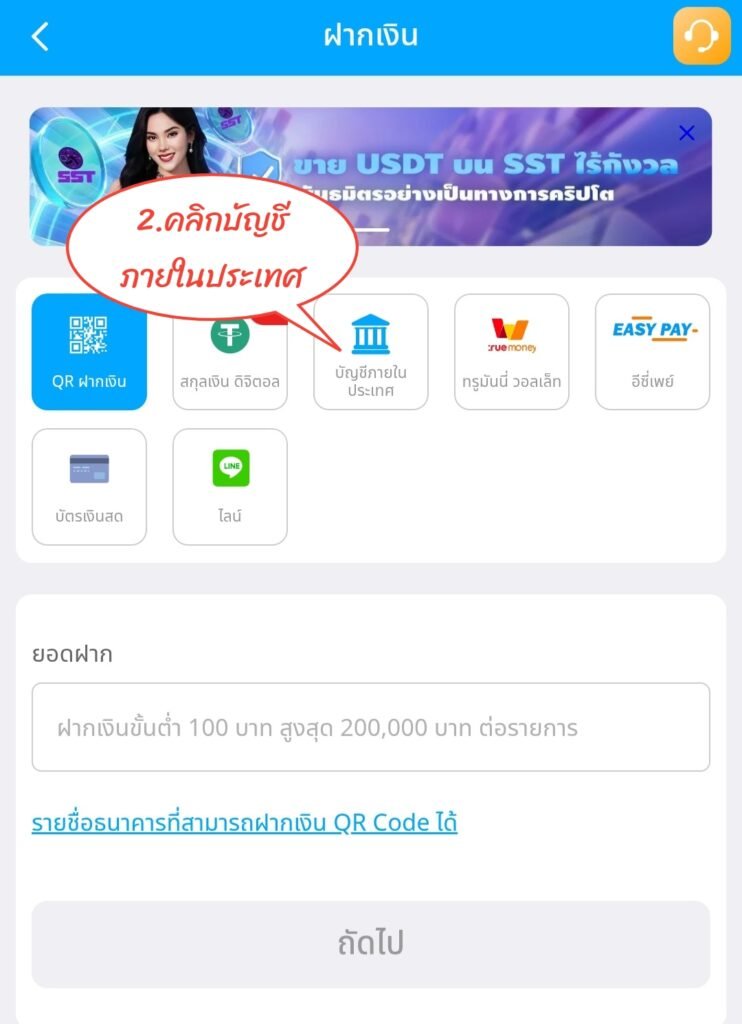This screenshot has width=742, height=1024.
Task: Choose ทรูมันนี่ วอลเล็ท payment method
Action: (x=511, y=351)
